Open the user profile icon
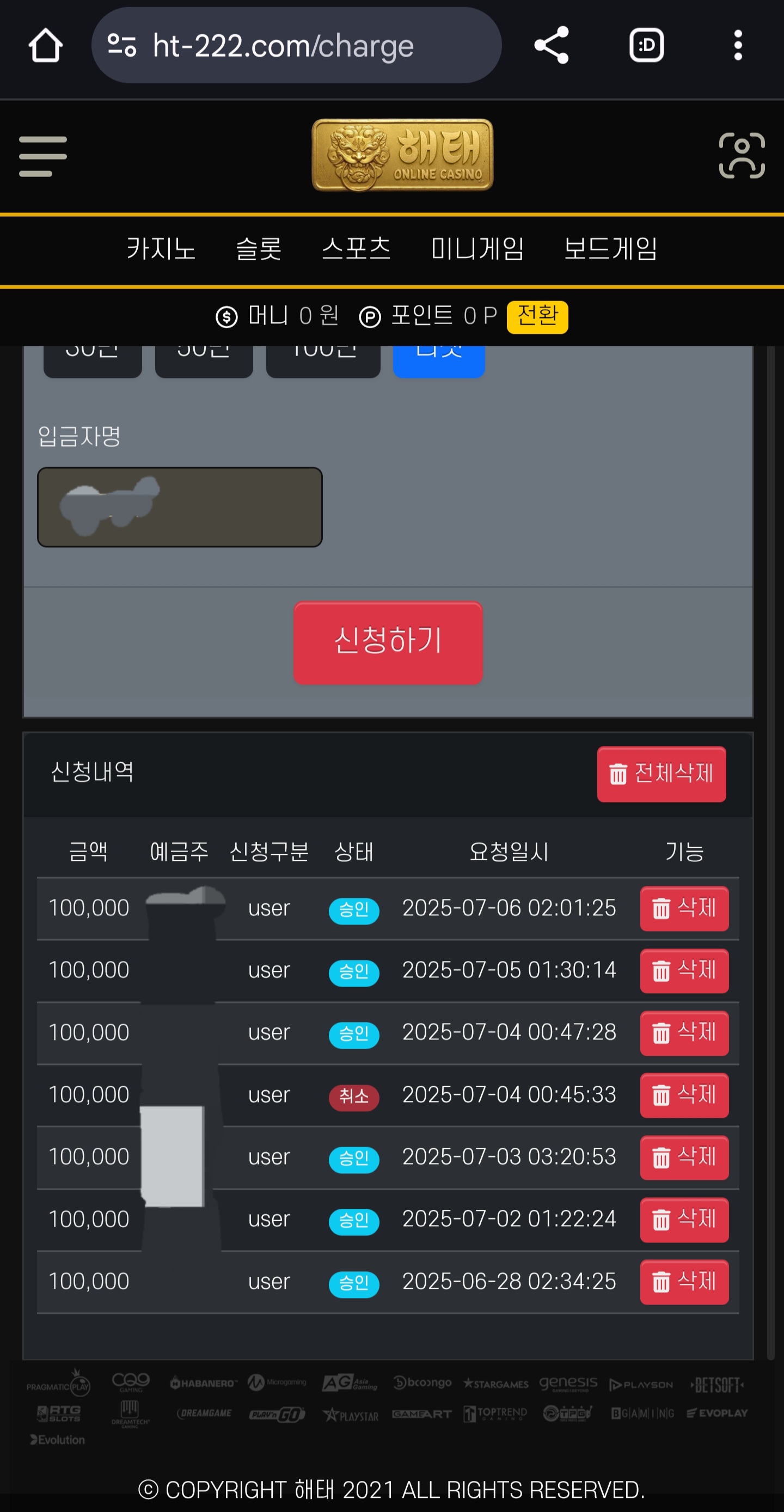 (742, 156)
